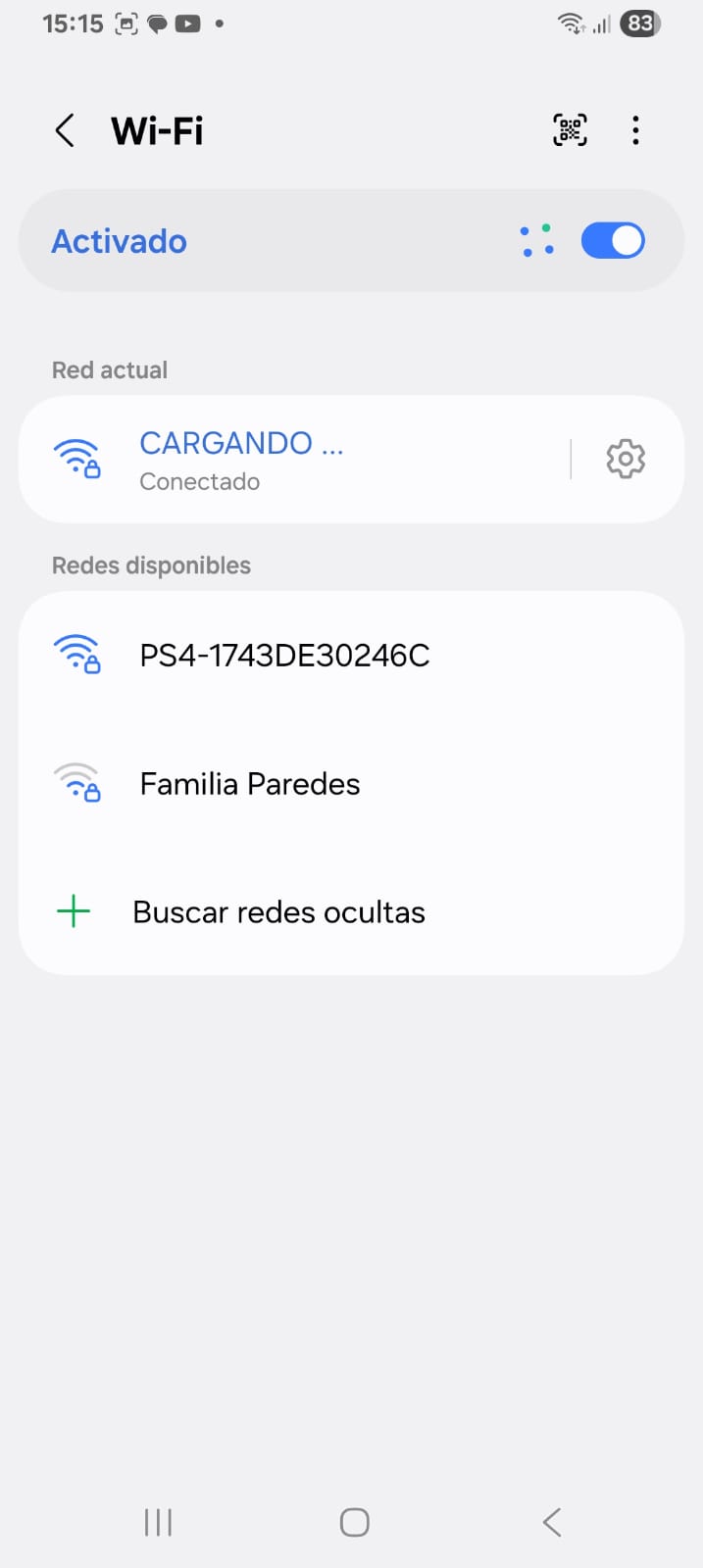This screenshot has height=1568, width=703.
Task: Open the three-dot overflow menu
Action: tap(635, 130)
